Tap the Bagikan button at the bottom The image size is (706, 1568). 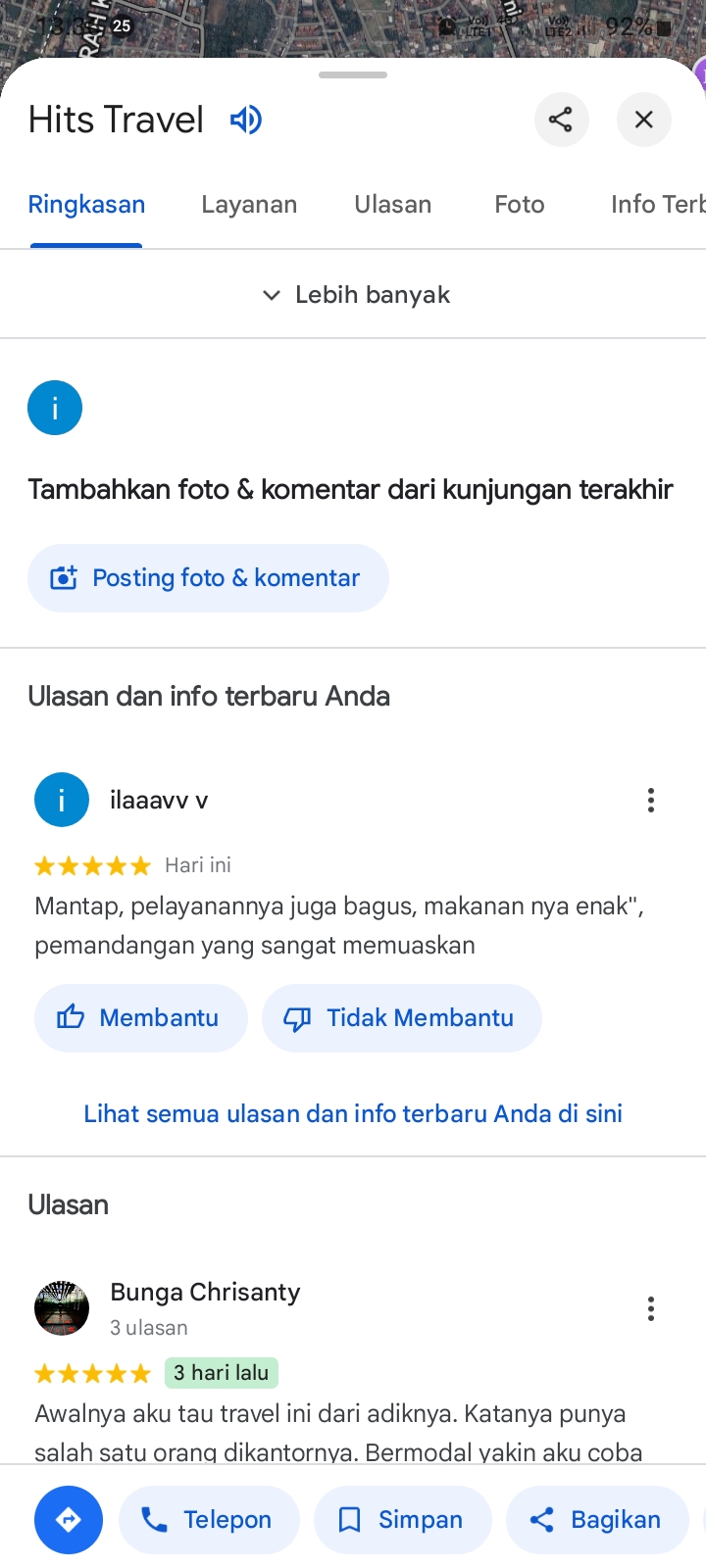(x=597, y=1520)
